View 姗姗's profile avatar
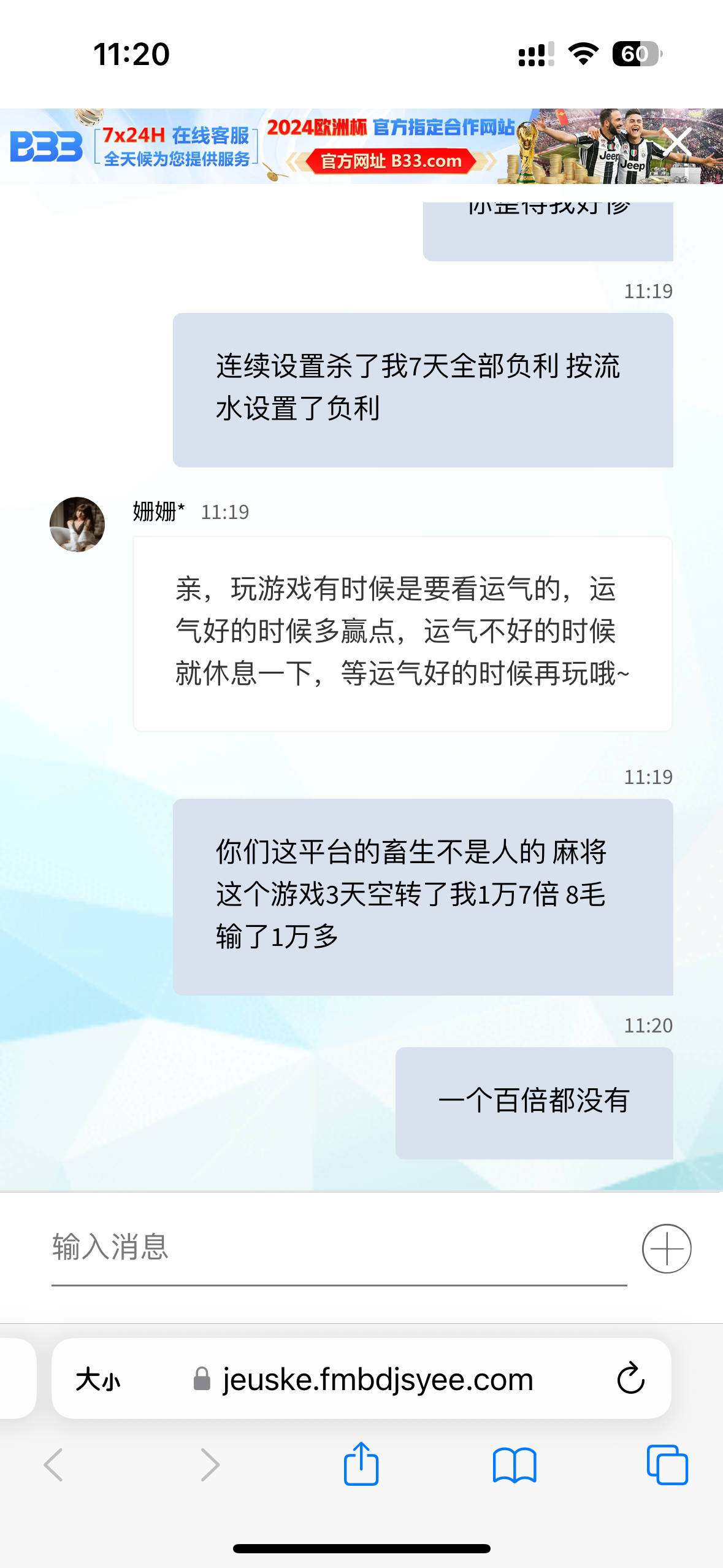Viewport: 723px width, 1568px height. (77, 525)
